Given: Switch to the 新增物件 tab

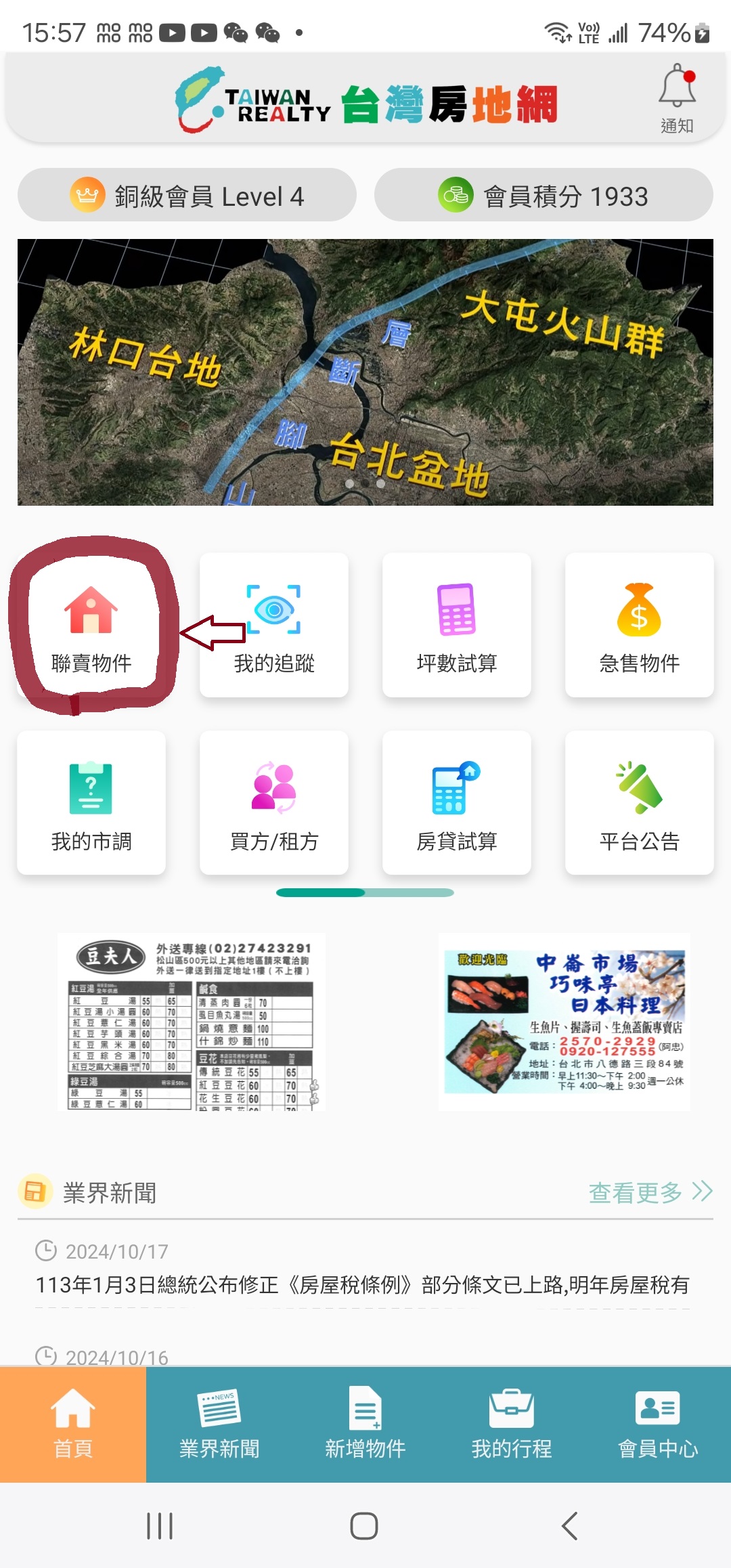Looking at the screenshot, I should pyautogui.click(x=365, y=1424).
